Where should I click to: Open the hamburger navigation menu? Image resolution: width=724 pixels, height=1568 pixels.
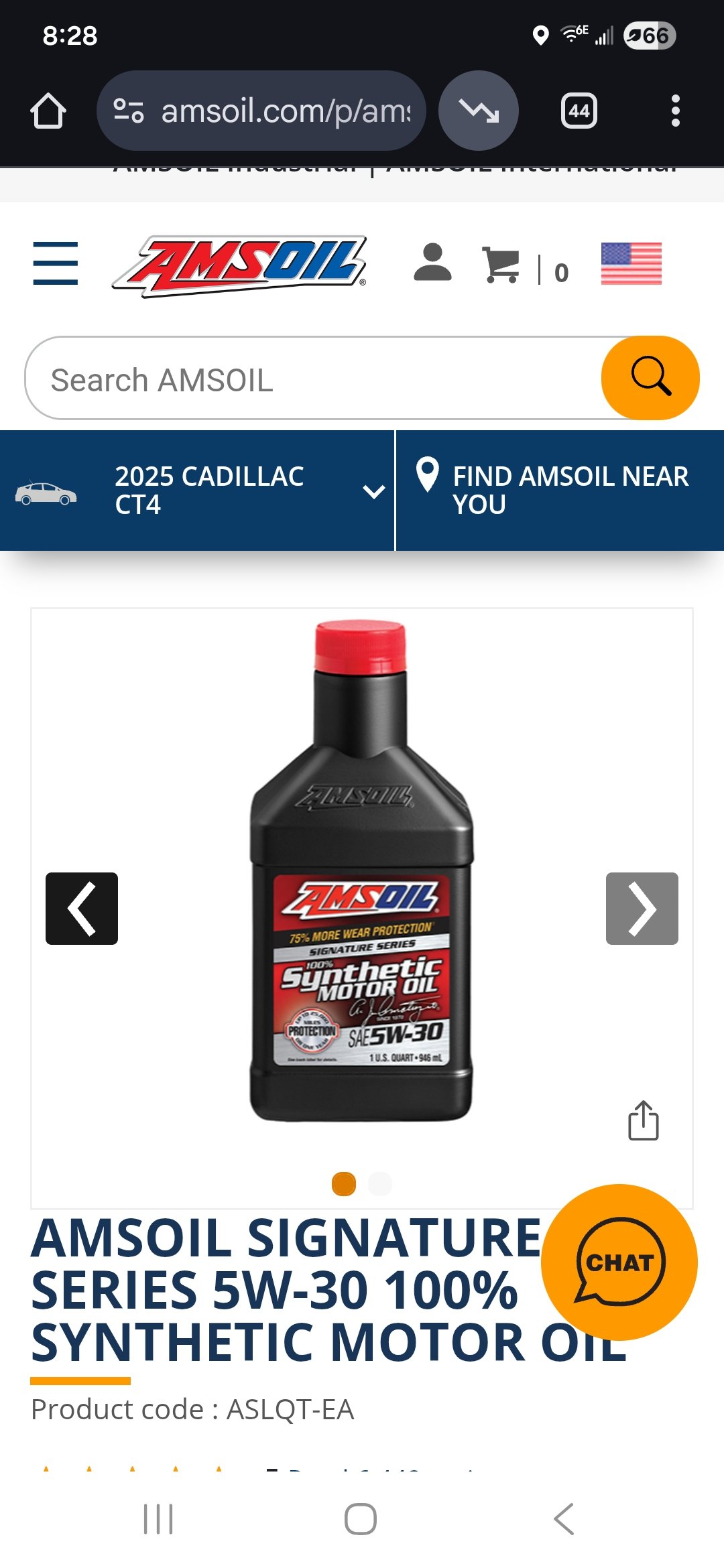pos(56,263)
